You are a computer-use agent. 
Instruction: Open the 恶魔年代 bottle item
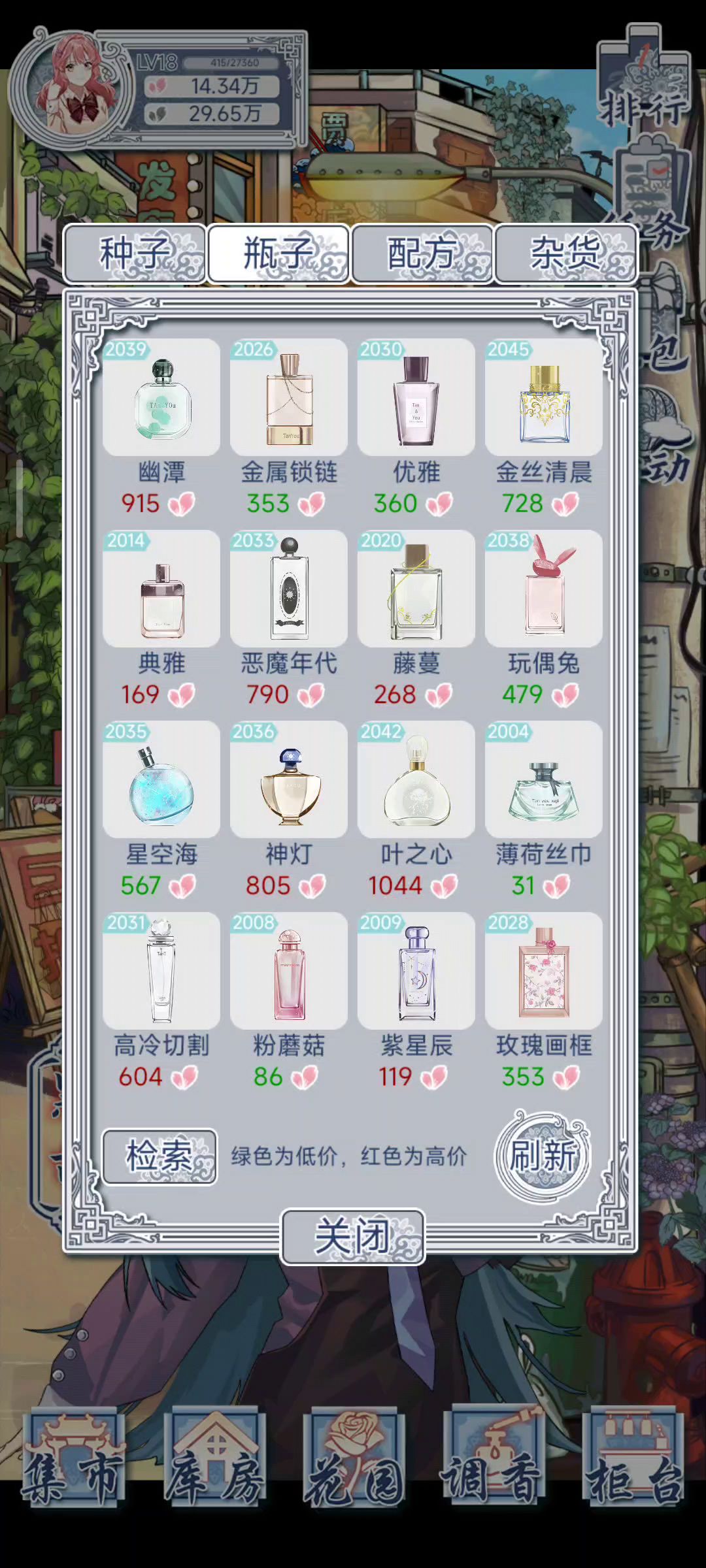[289, 589]
